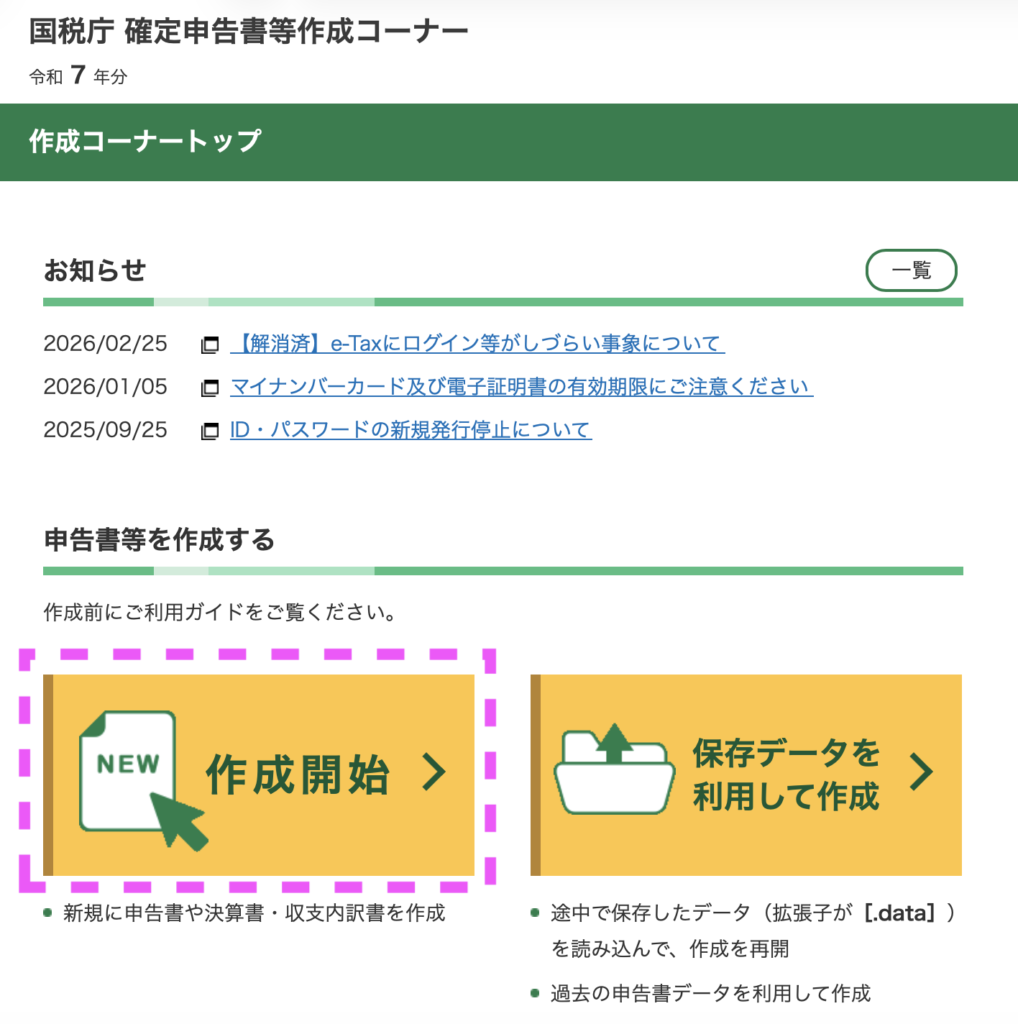Select 保存データを利用して作成

[746, 775]
